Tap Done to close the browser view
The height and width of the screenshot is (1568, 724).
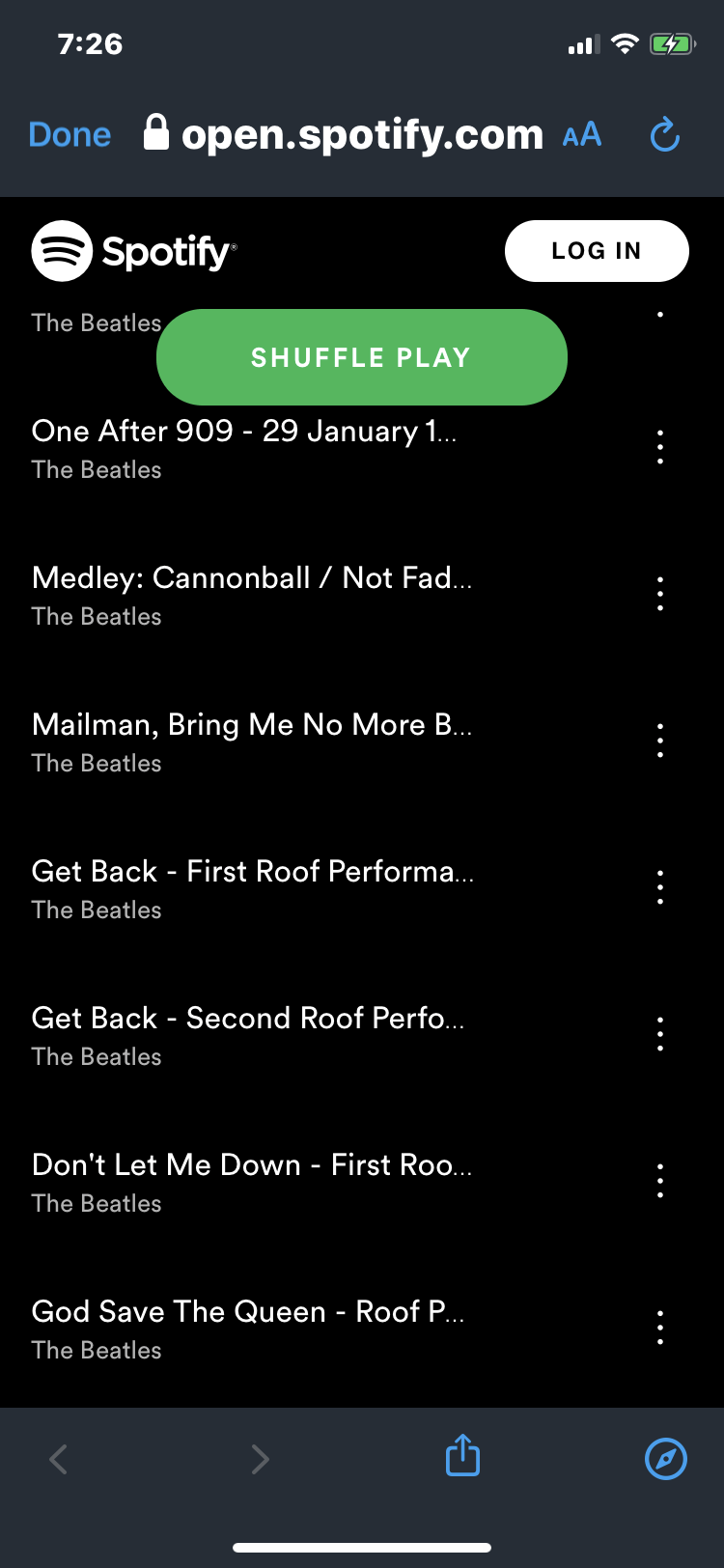coord(70,134)
